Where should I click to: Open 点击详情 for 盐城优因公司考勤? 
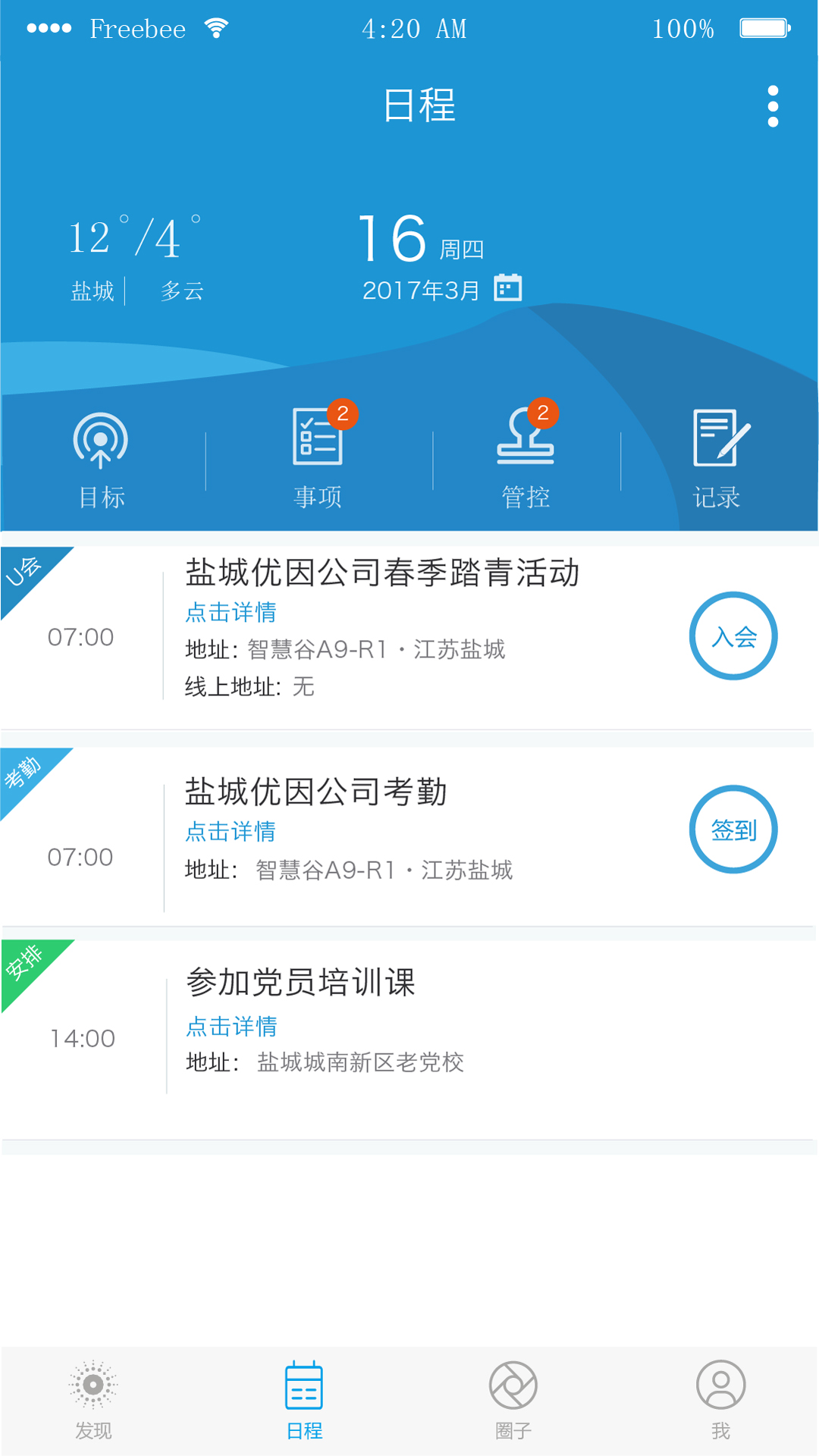pos(231,832)
